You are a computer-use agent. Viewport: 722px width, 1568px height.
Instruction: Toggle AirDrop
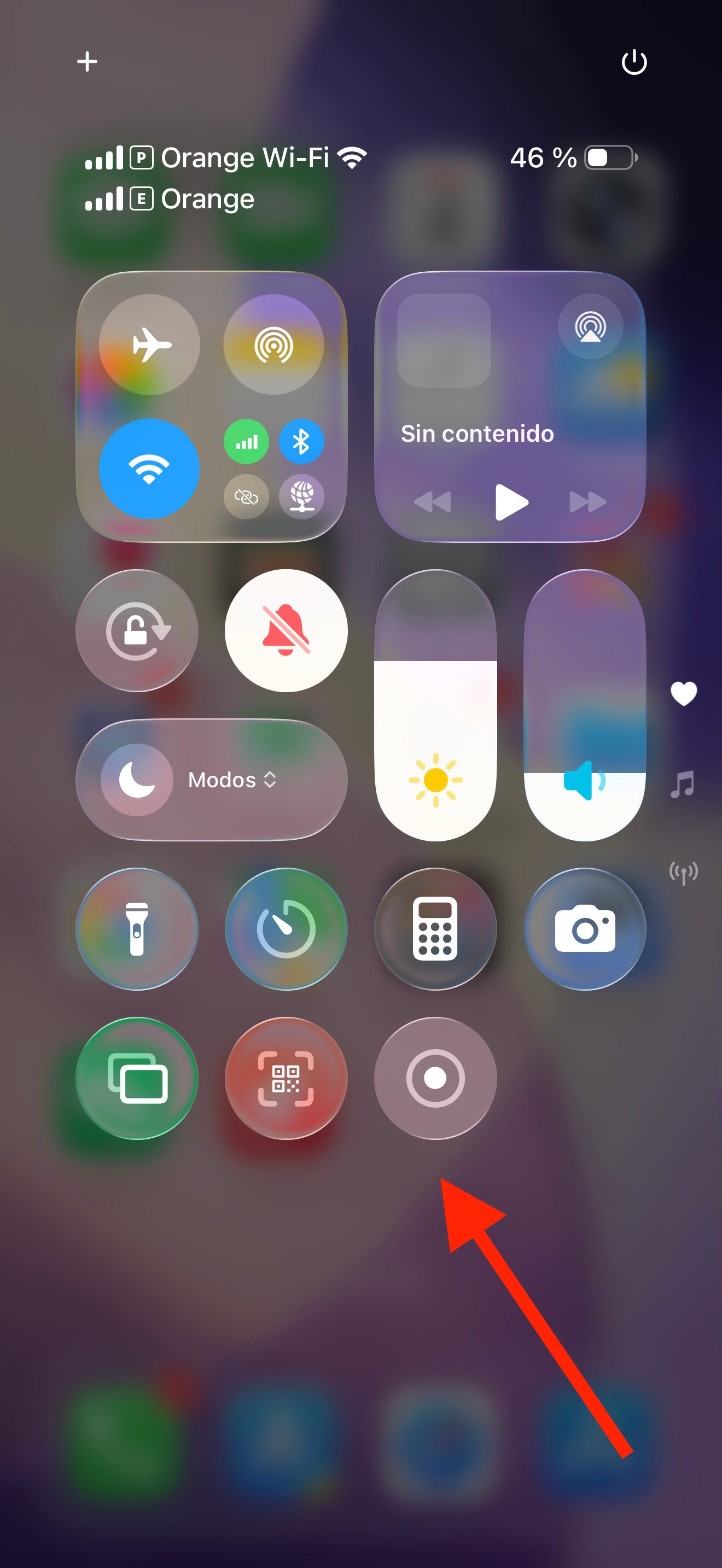(273, 344)
